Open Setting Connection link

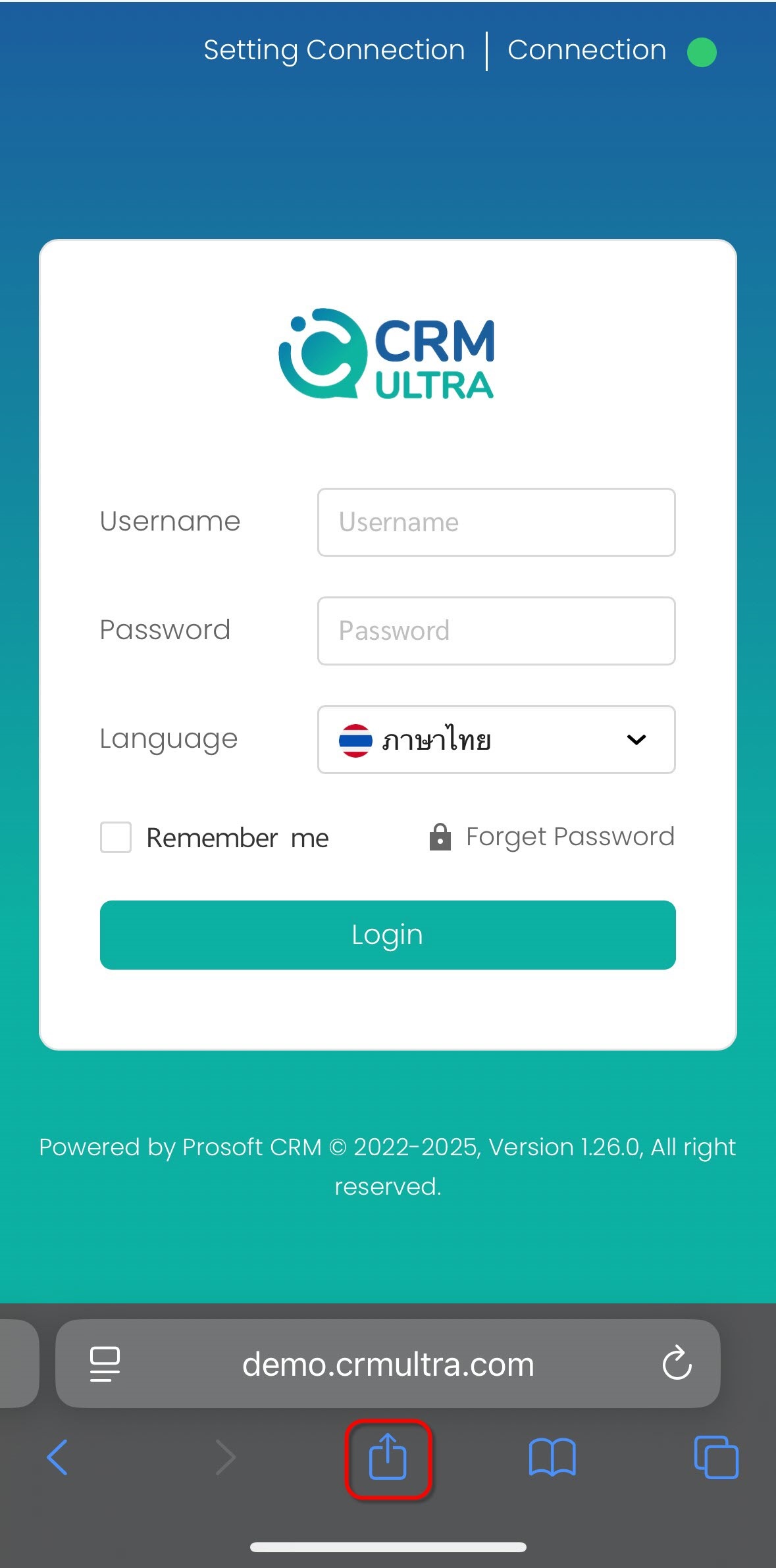point(334,51)
